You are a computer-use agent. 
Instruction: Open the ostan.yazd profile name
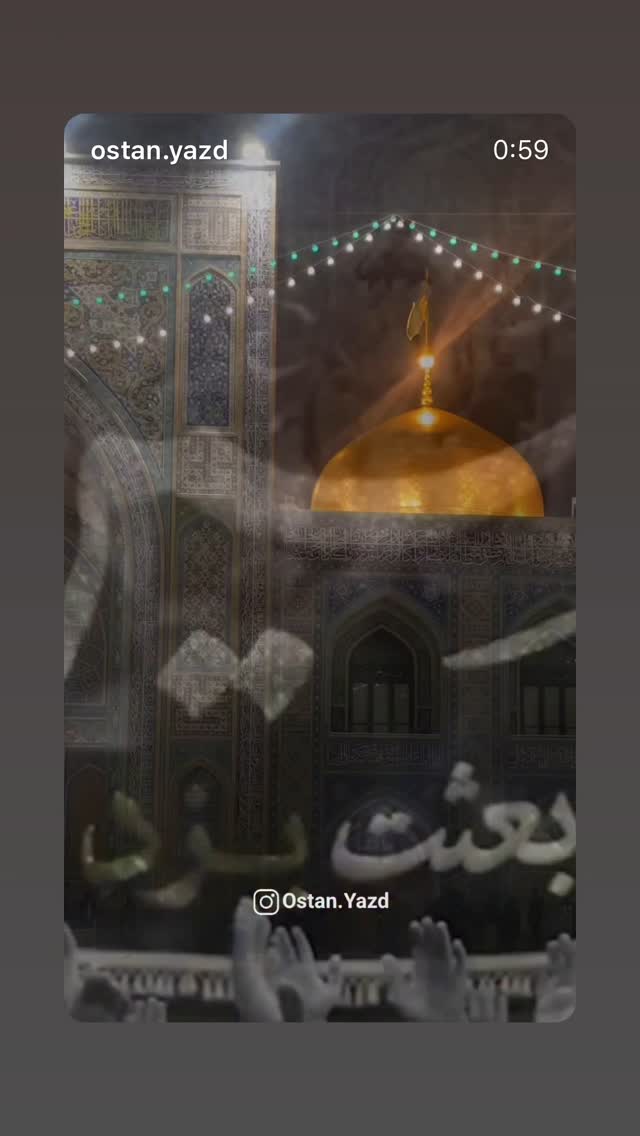[159, 151]
